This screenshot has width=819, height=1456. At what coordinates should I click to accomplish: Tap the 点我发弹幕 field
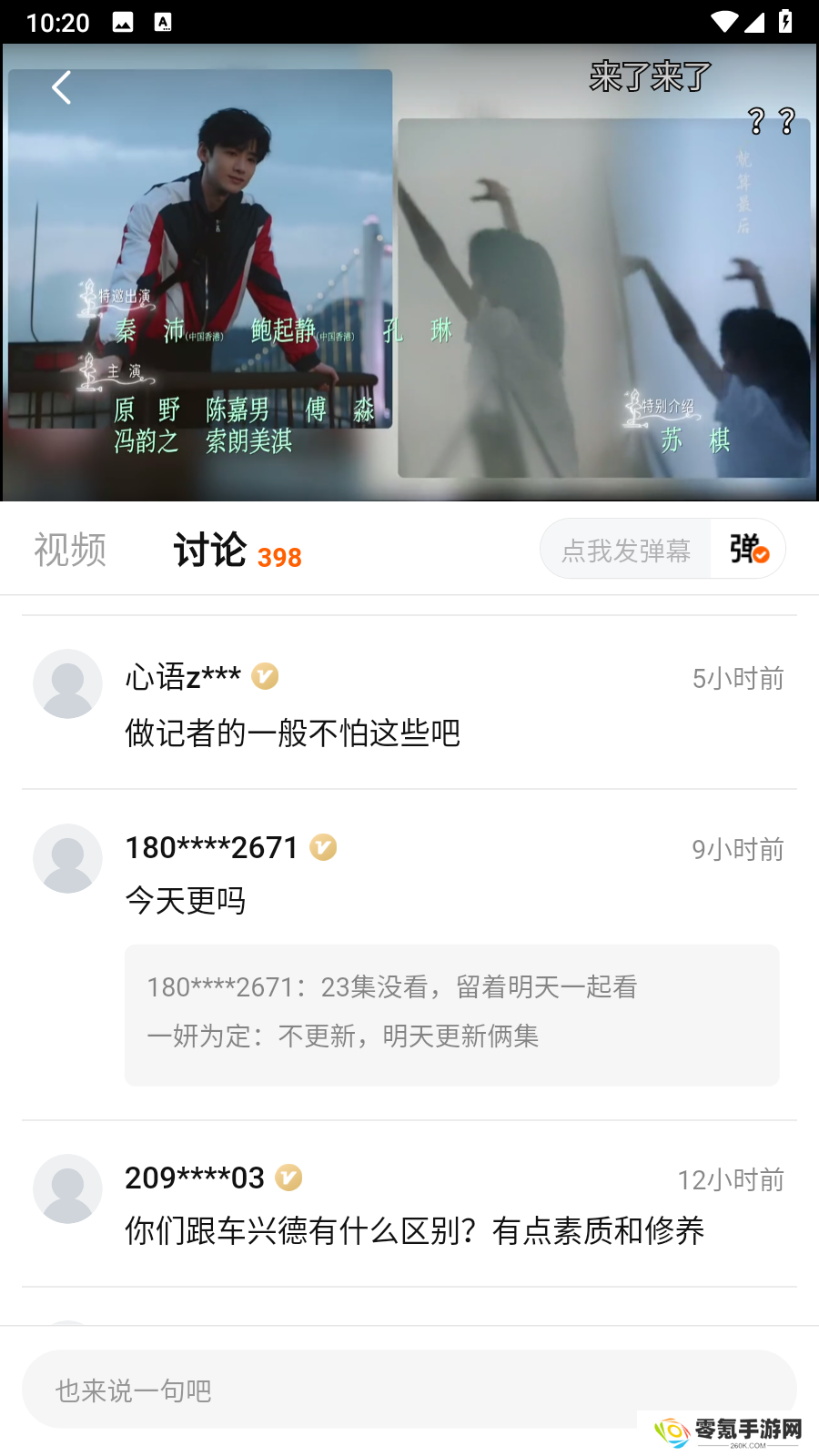626,550
